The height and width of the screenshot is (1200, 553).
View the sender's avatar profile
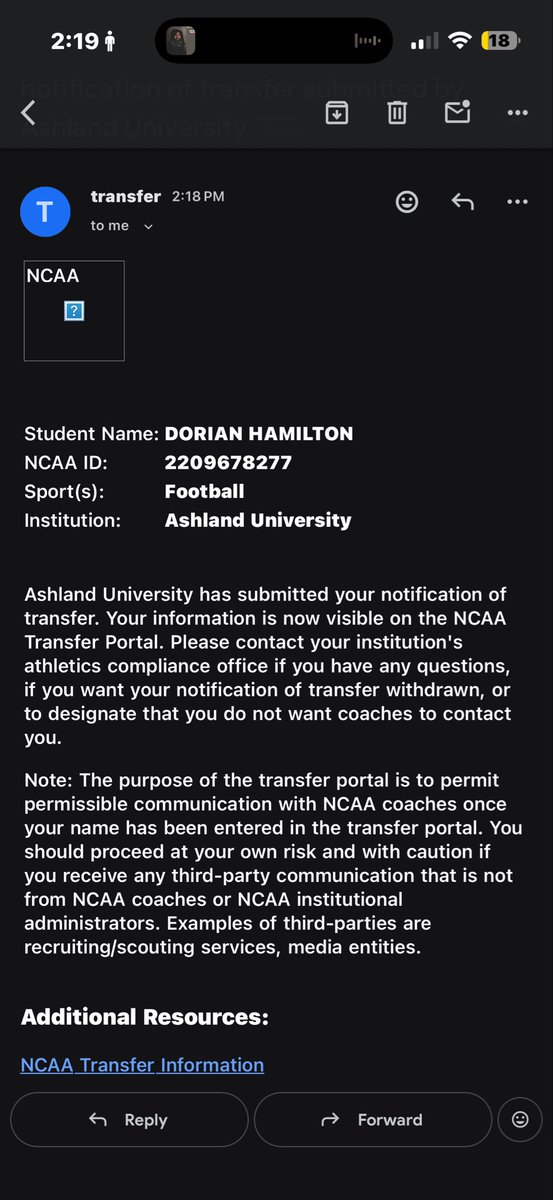pyautogui.click(x=45, y=212)
